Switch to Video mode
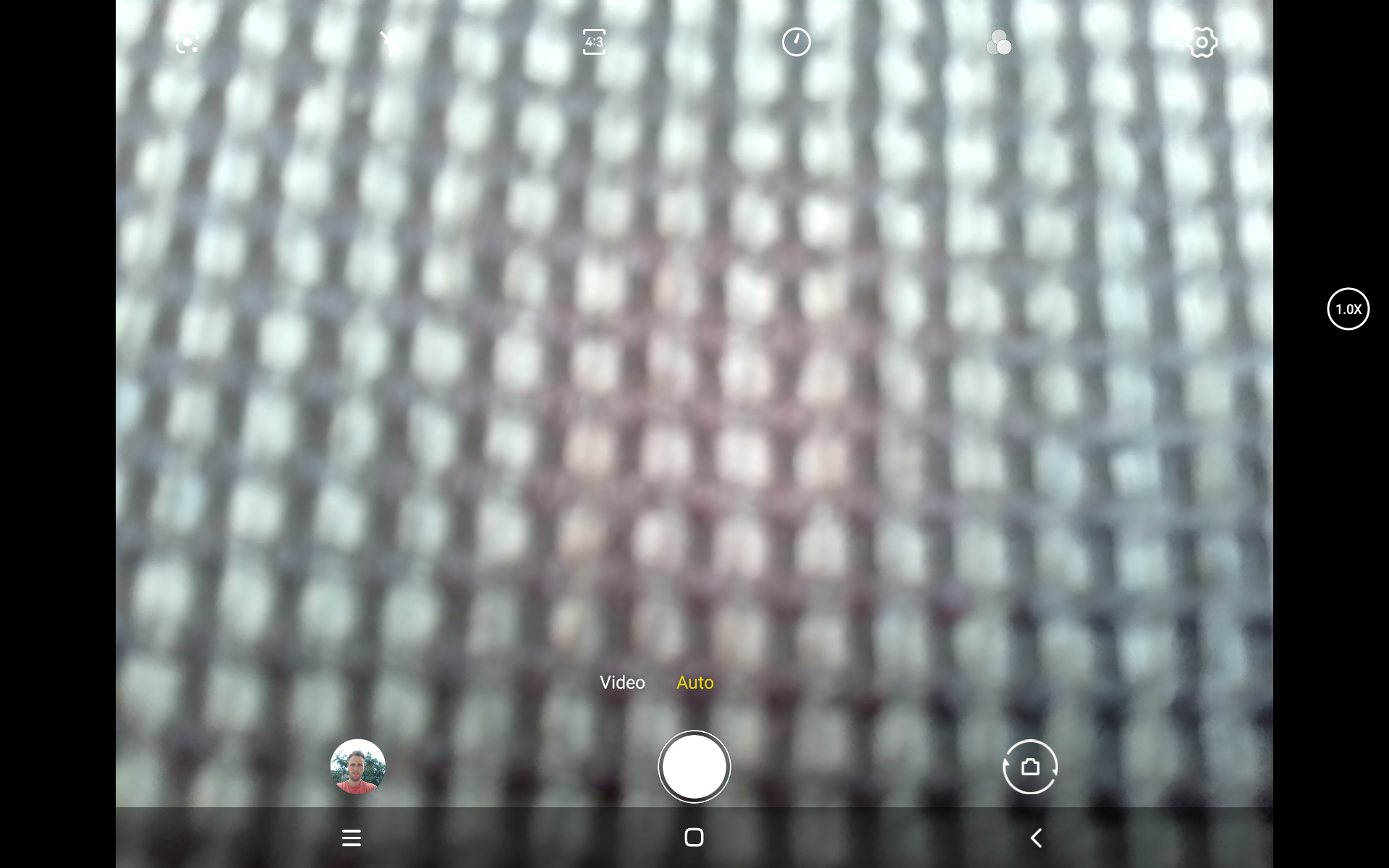 (x=622, y=682)
